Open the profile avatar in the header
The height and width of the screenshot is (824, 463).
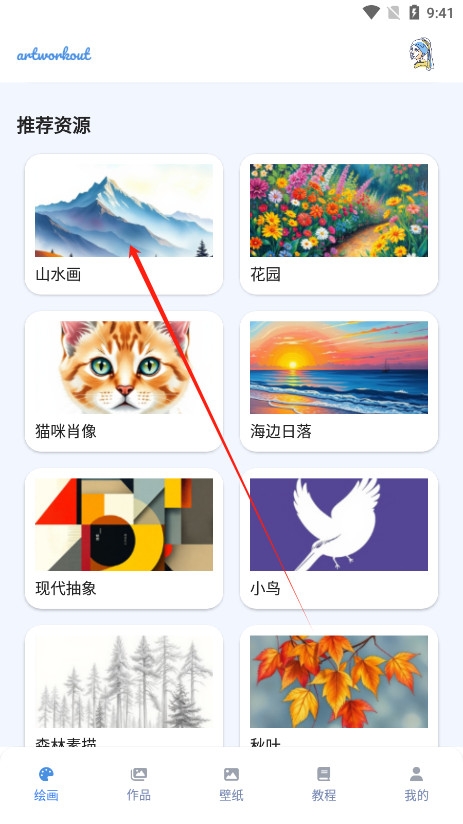tap(421, 54)
